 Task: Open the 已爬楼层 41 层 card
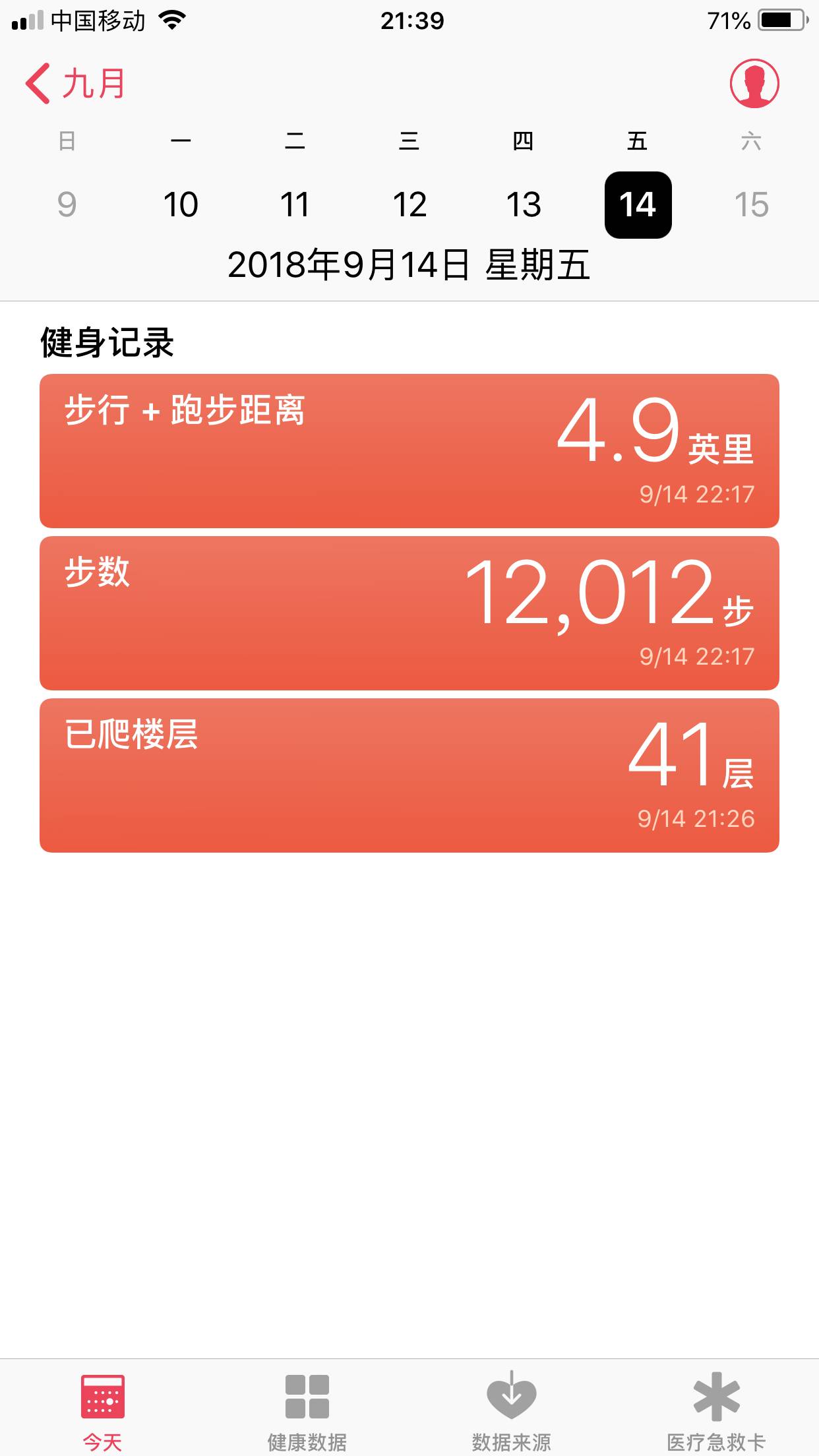(409, 775)
